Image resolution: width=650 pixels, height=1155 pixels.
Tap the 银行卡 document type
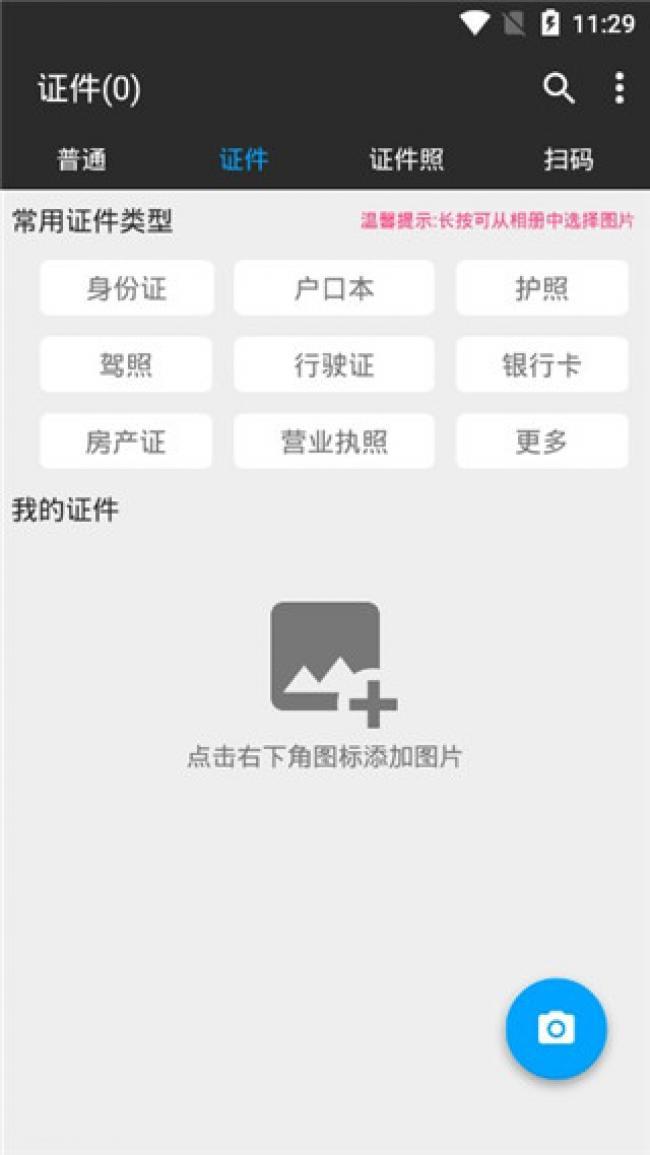coord(542,364)
